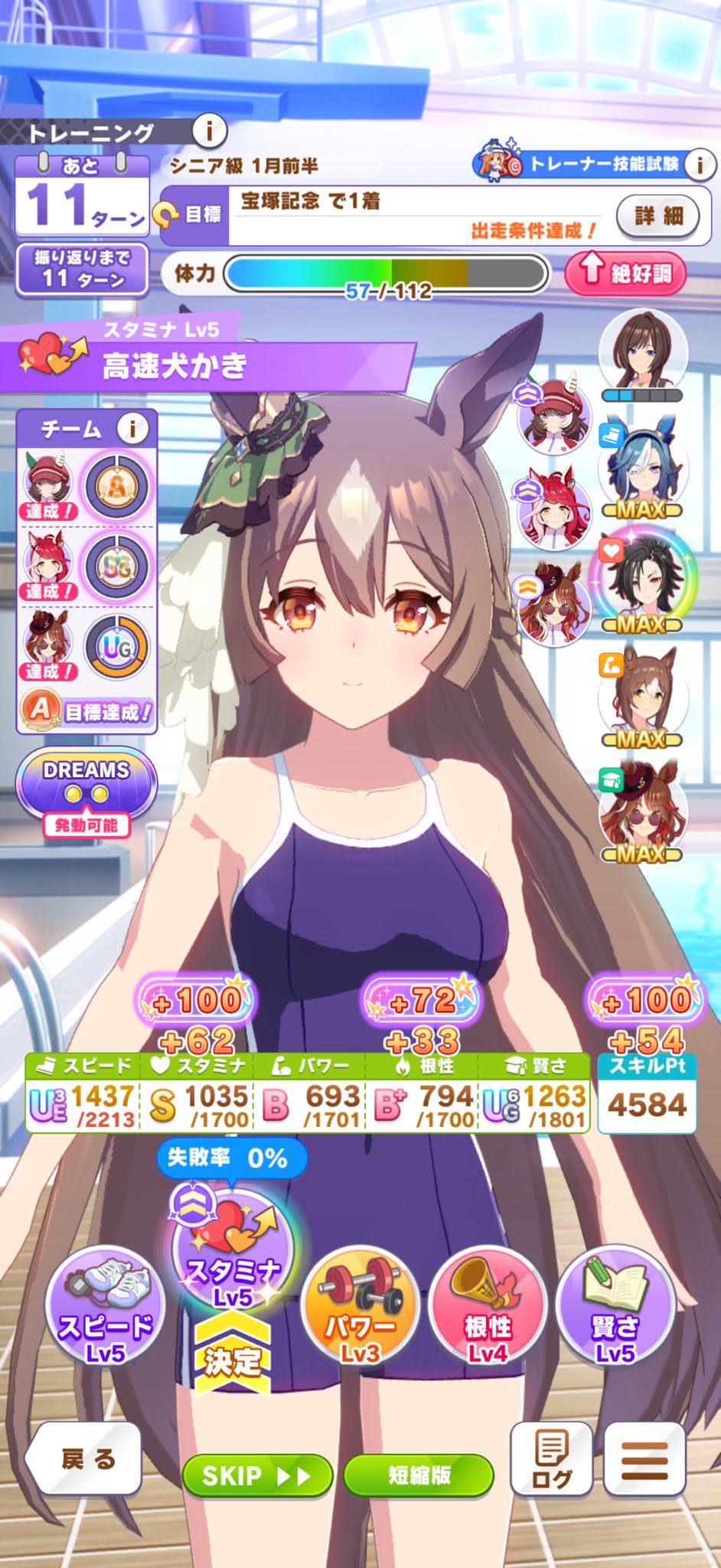
Task: Open the トレーナー技能試験 banner
Action: [588, 164]
